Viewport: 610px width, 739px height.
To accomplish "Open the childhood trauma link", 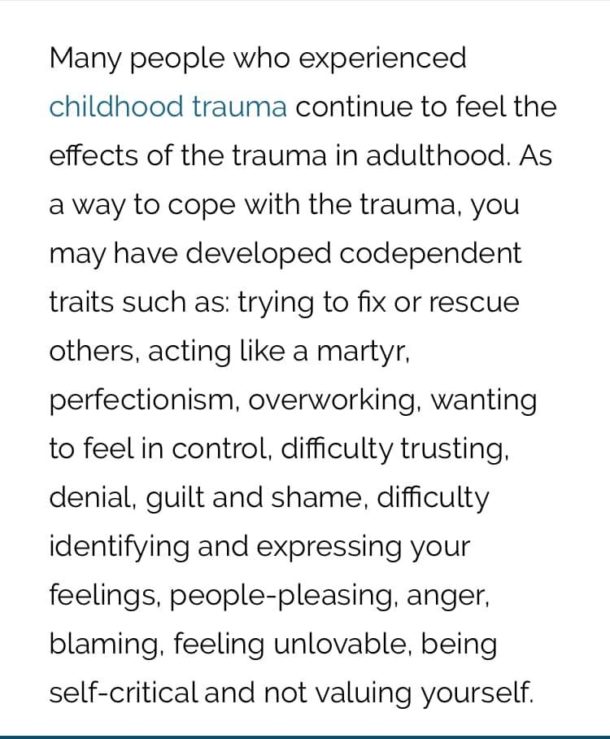I will pyautogui.click(x=167, y=107).
